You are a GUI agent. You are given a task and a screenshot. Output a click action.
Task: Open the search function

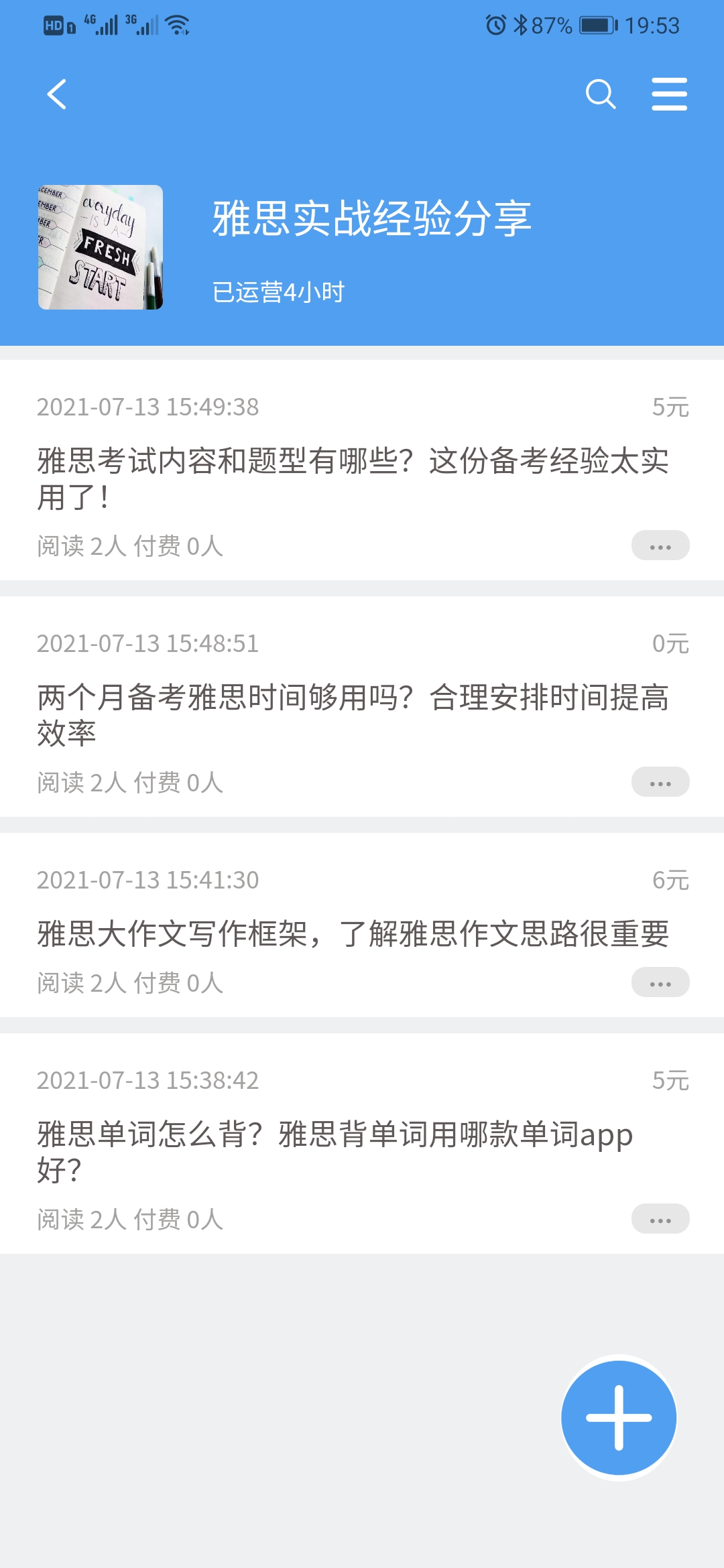[600, 94]
